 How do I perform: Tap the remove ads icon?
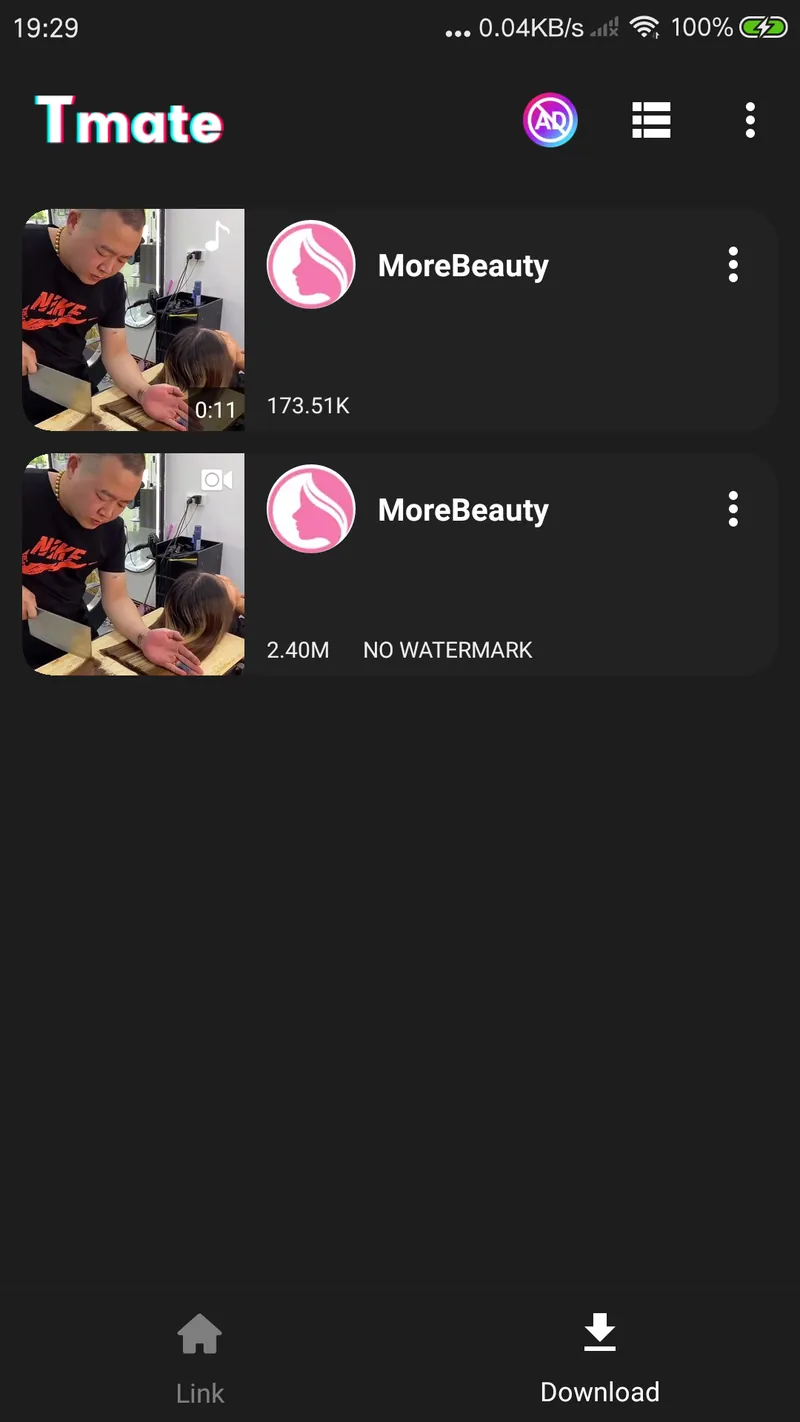pyautogui.click(x=550, y=121)
